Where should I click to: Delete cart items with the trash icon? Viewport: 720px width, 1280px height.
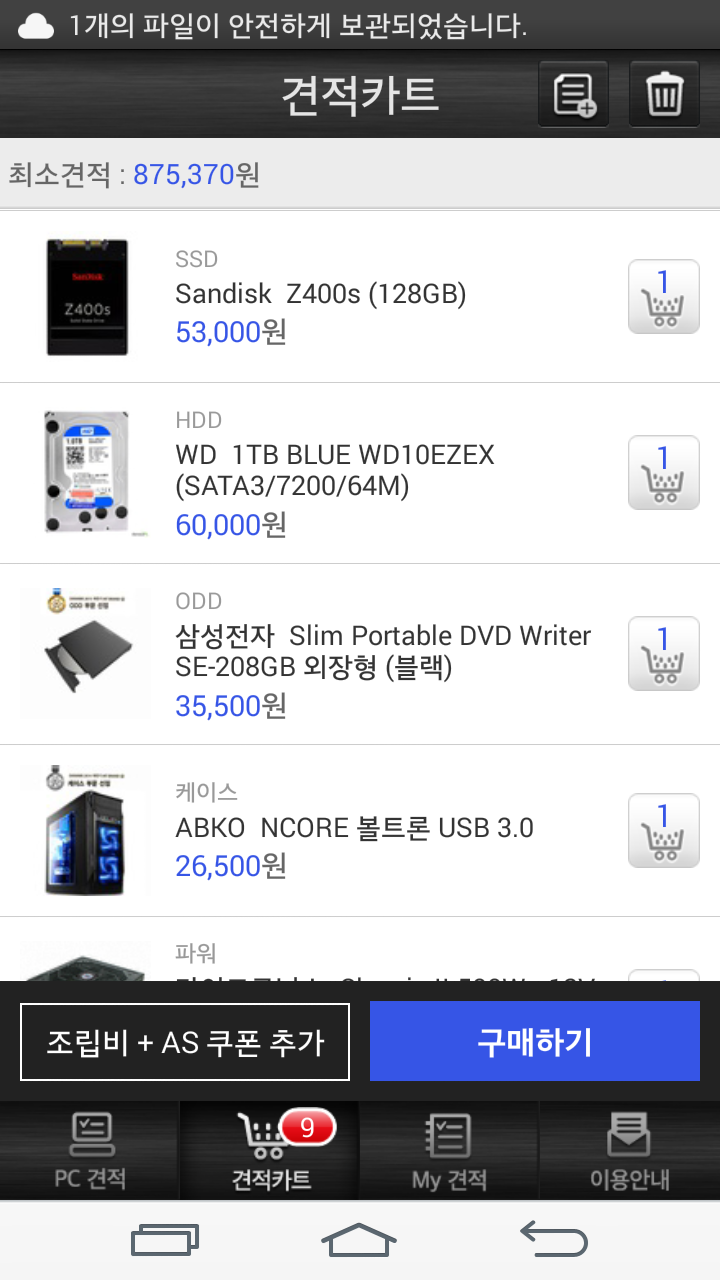click(664, 95)
